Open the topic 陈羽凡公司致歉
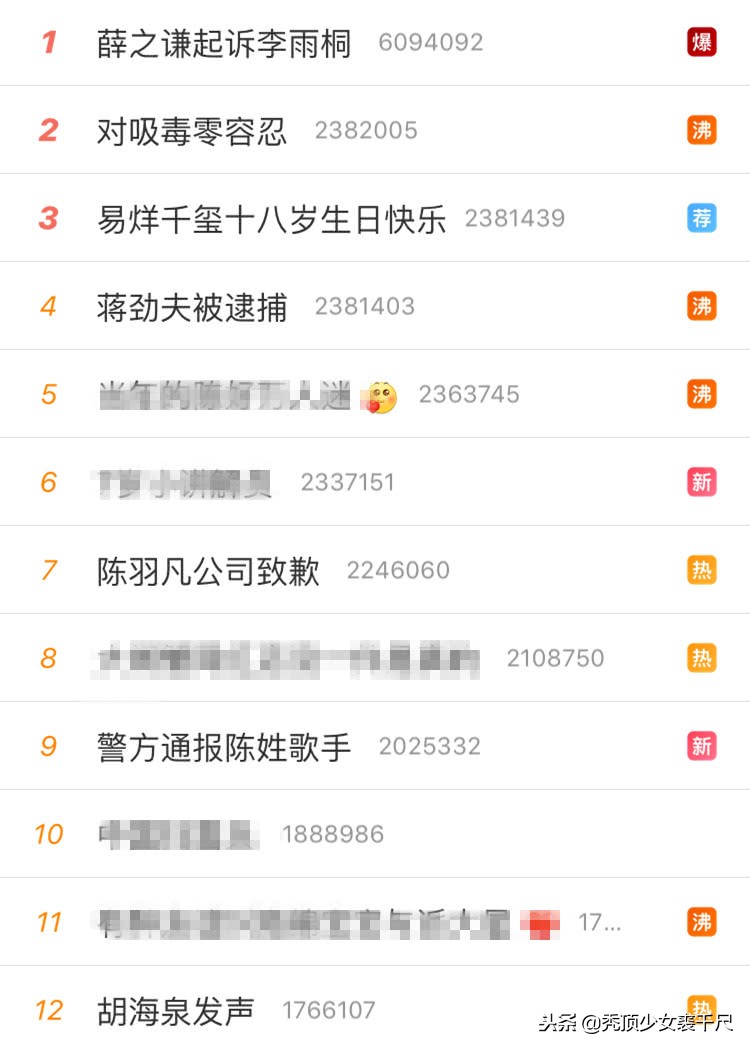This screenshot has height=1049, width=750. coord(210,570)
